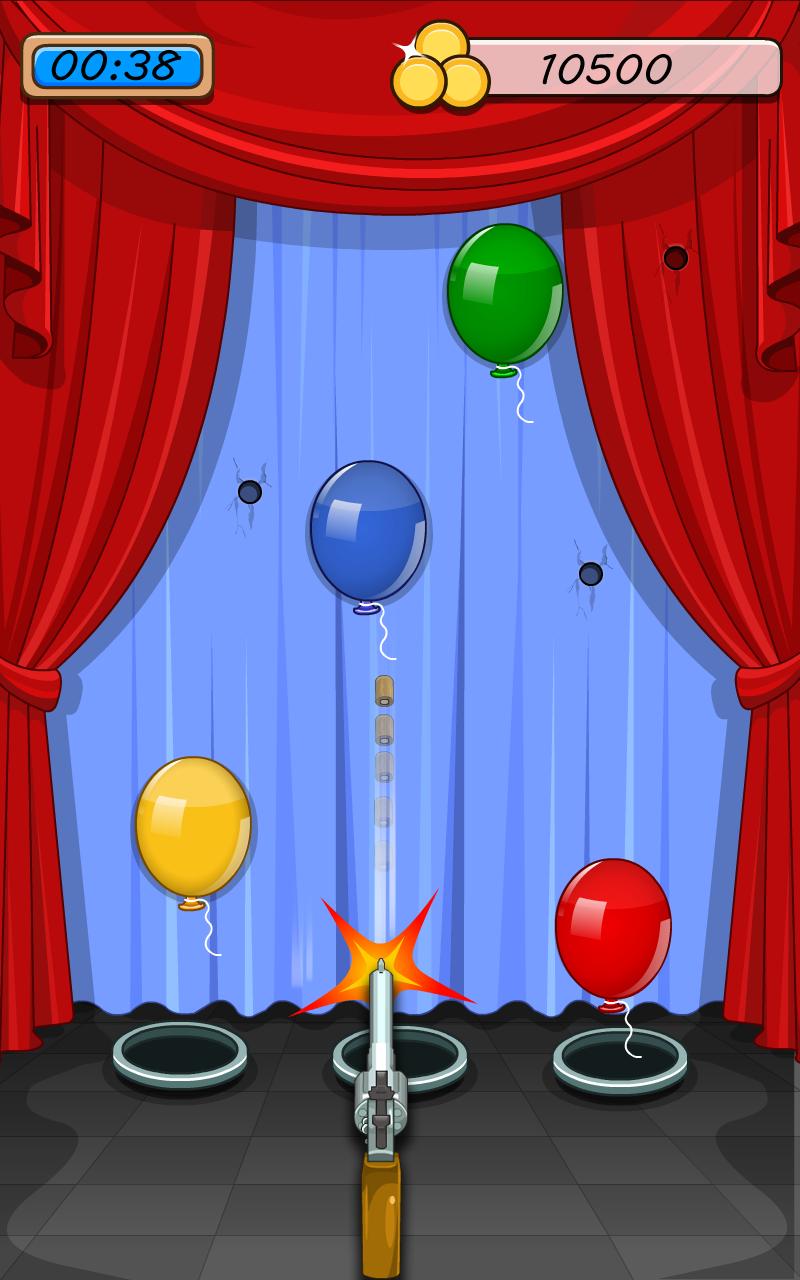The width and height of the screenshot is (800, 1280).
Task: Tap the blue balloon's dangling string
Action: click(382, 635)
